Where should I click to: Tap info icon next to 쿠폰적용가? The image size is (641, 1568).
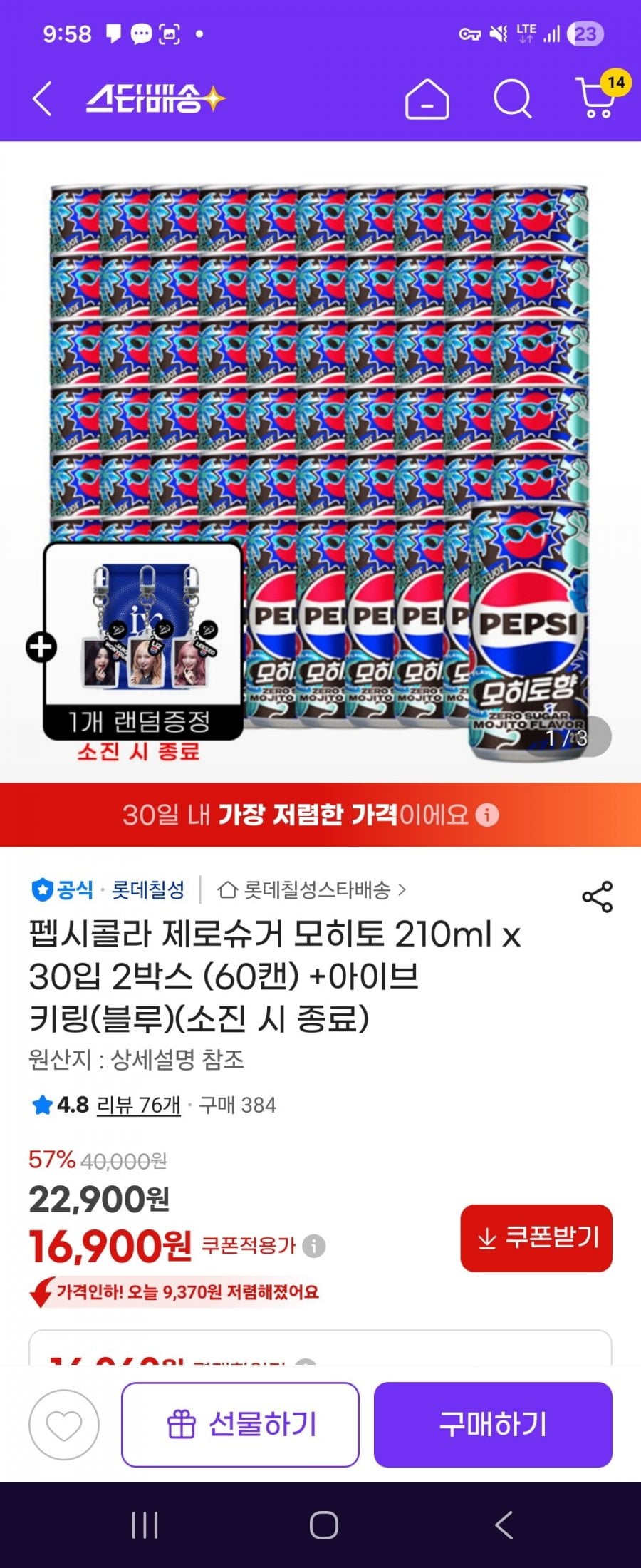(x=313, y=1246)
